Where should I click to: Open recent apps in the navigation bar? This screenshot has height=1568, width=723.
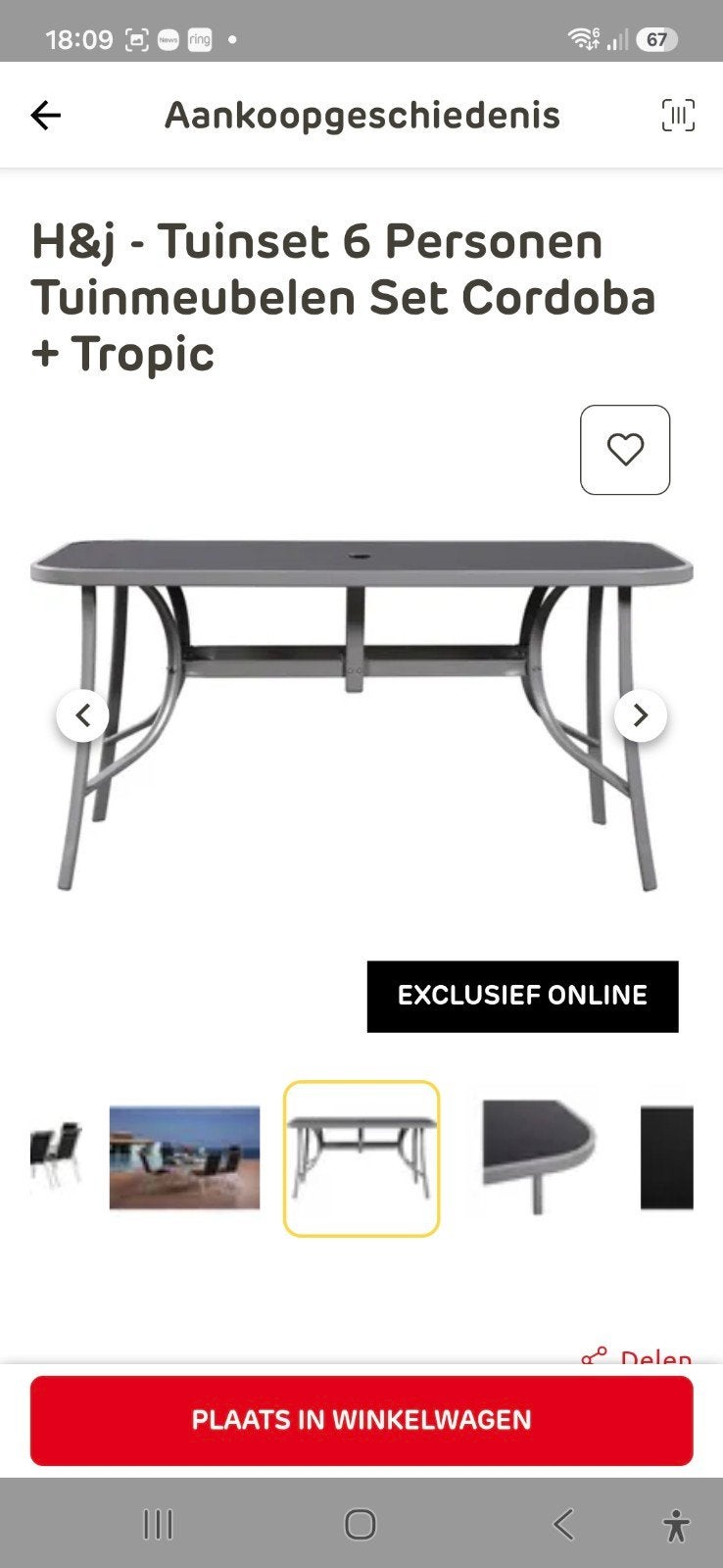click(x=158, y=1524)
